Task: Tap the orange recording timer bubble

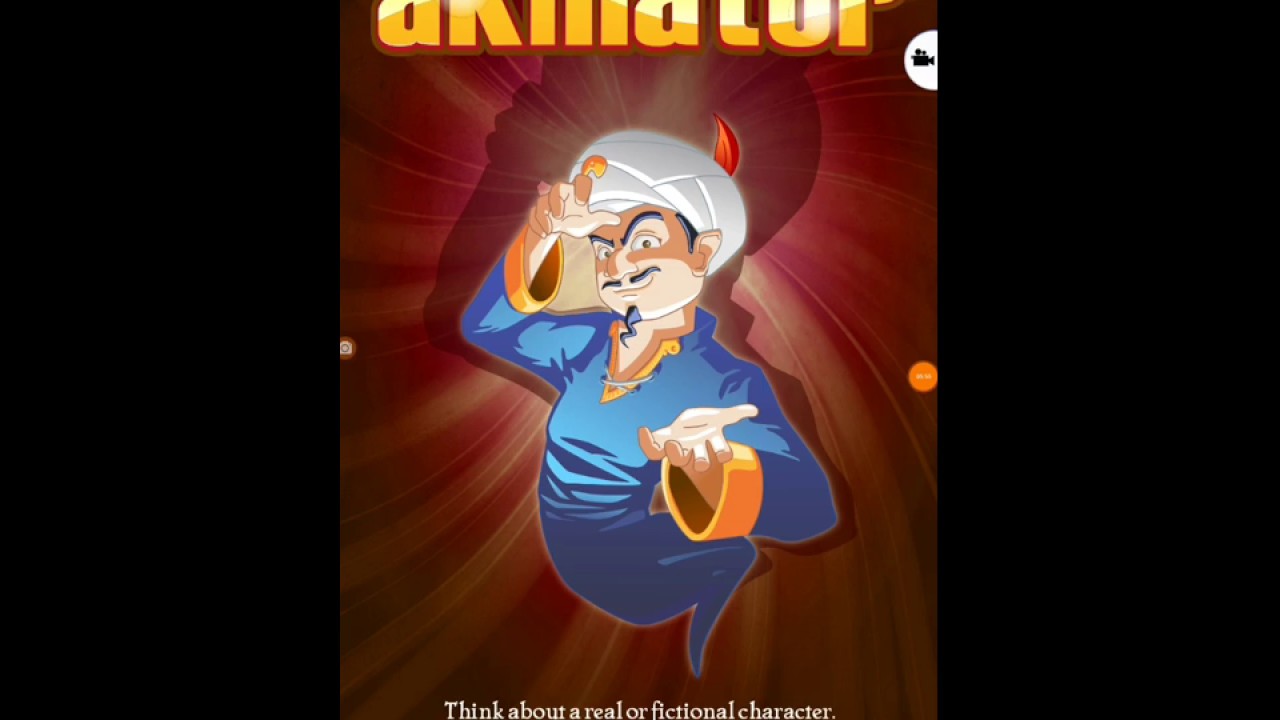Action: coord(922,376)
